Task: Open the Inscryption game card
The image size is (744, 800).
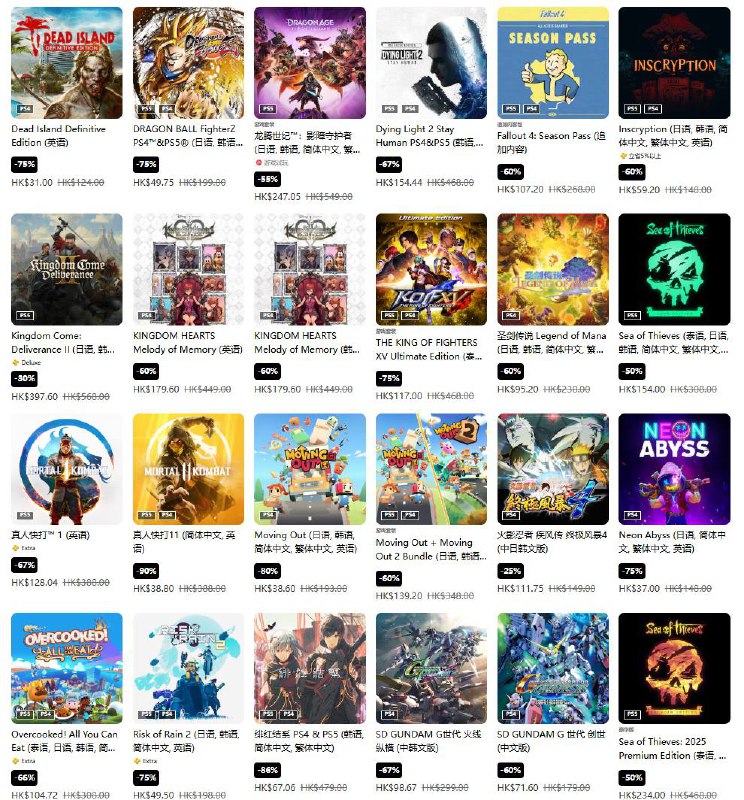Action: tap(674, 63)
